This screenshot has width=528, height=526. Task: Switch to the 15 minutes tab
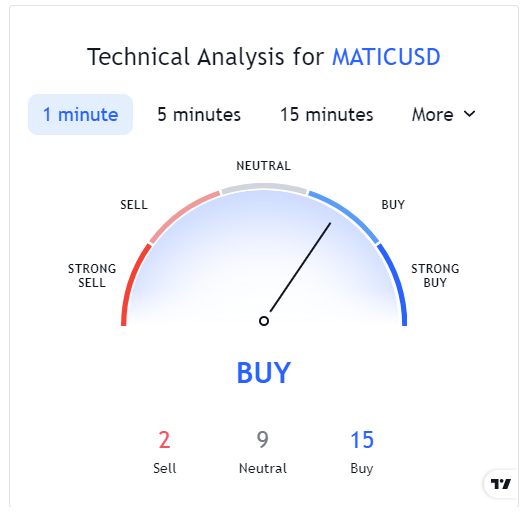pyautogui.click(x=327, y=114)
